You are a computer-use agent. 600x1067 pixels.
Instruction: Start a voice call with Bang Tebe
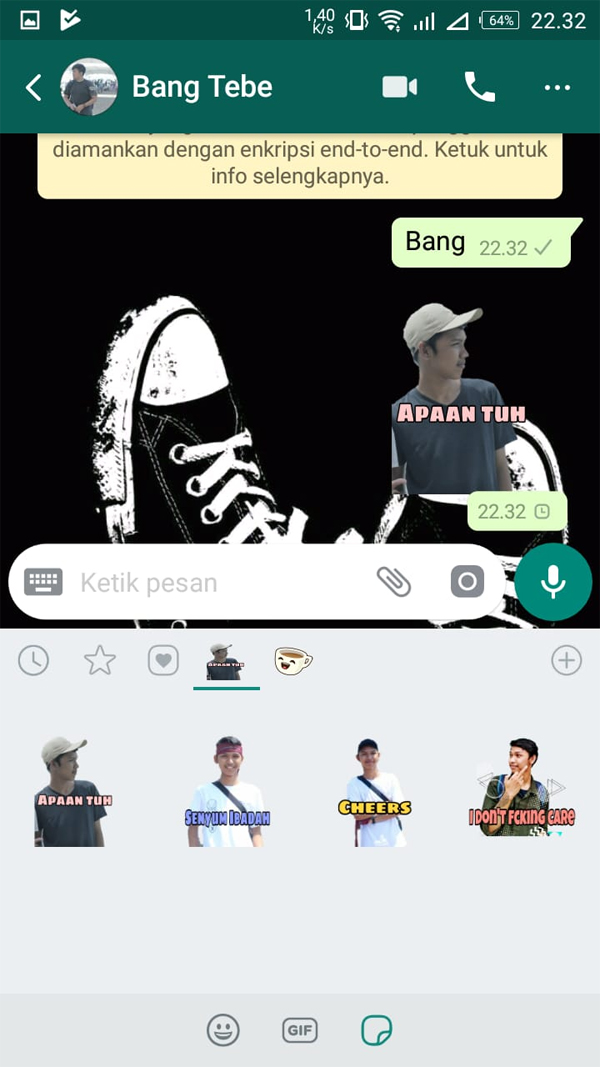480,88
